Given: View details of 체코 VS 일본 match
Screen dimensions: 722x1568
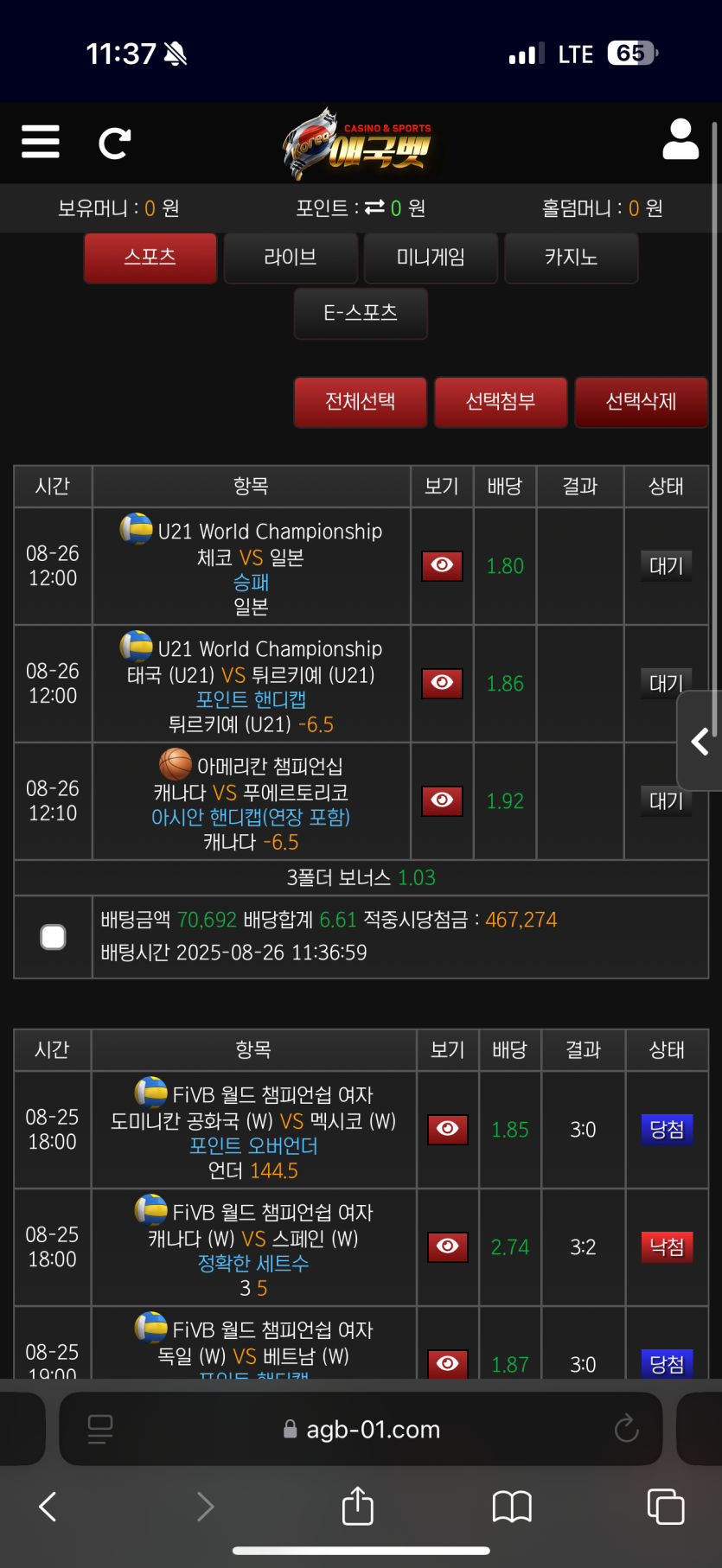Looking at the screenshot, I should [x=442, y=565].
